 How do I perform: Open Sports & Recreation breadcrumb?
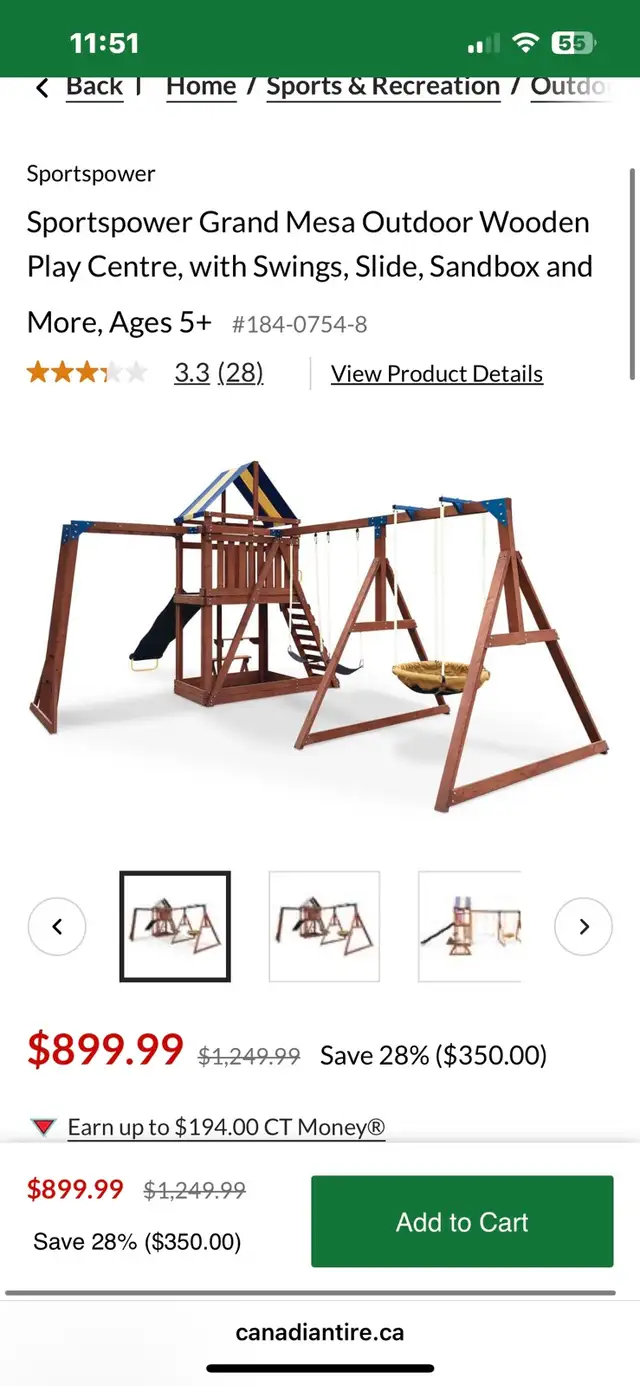383,87
